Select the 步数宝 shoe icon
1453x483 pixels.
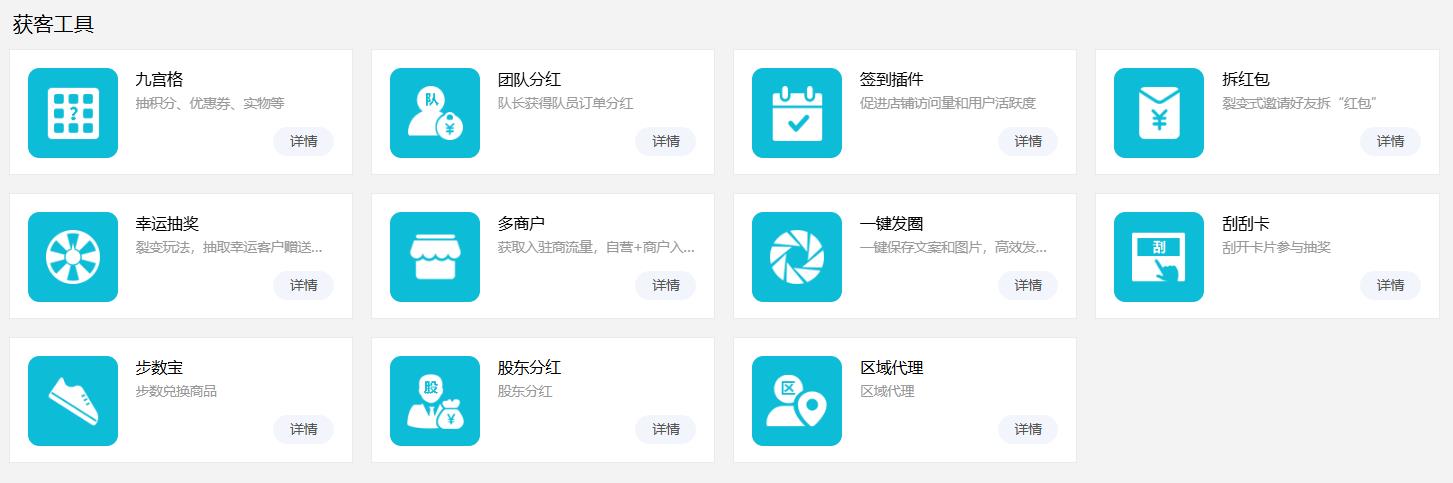pos(73,401)
